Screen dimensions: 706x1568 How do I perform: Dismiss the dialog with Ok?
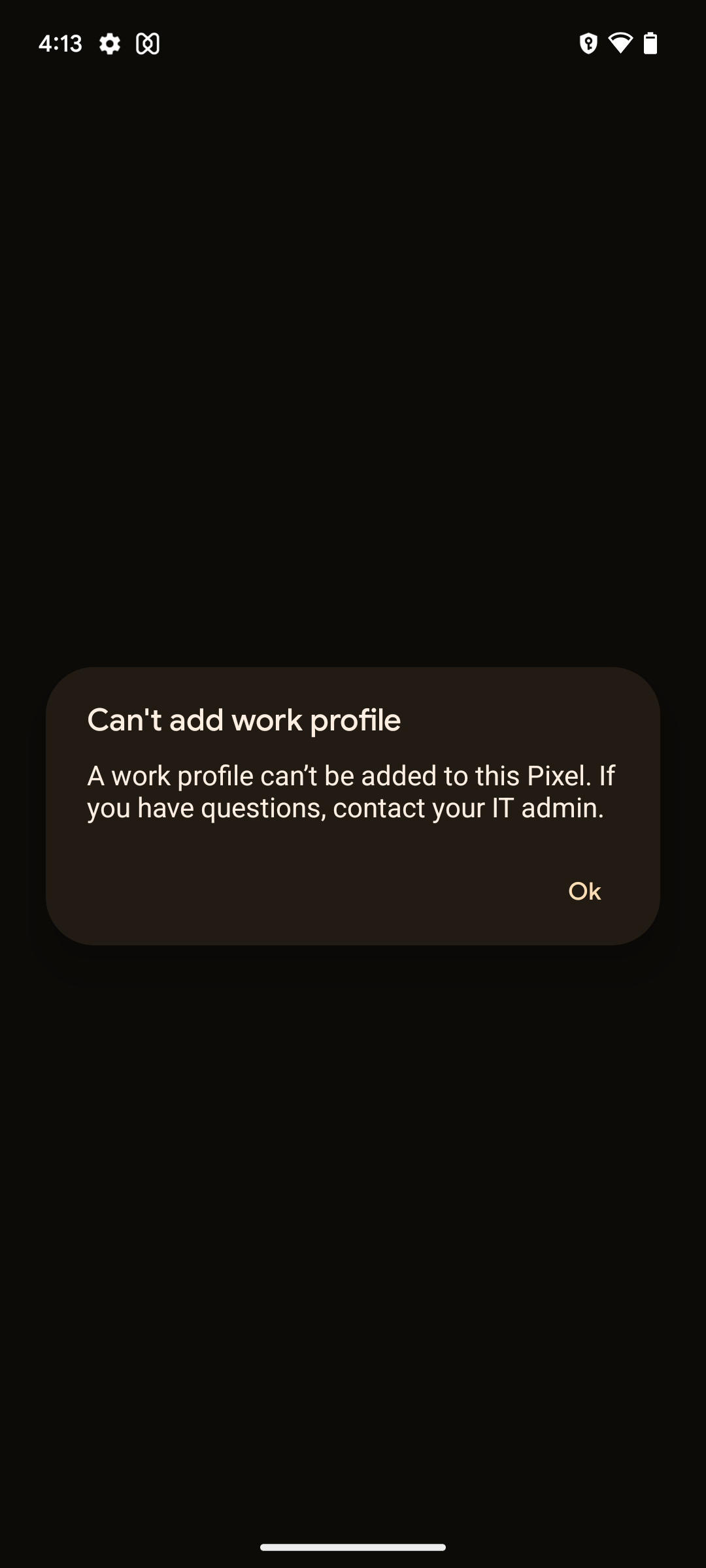pos(584,891)
